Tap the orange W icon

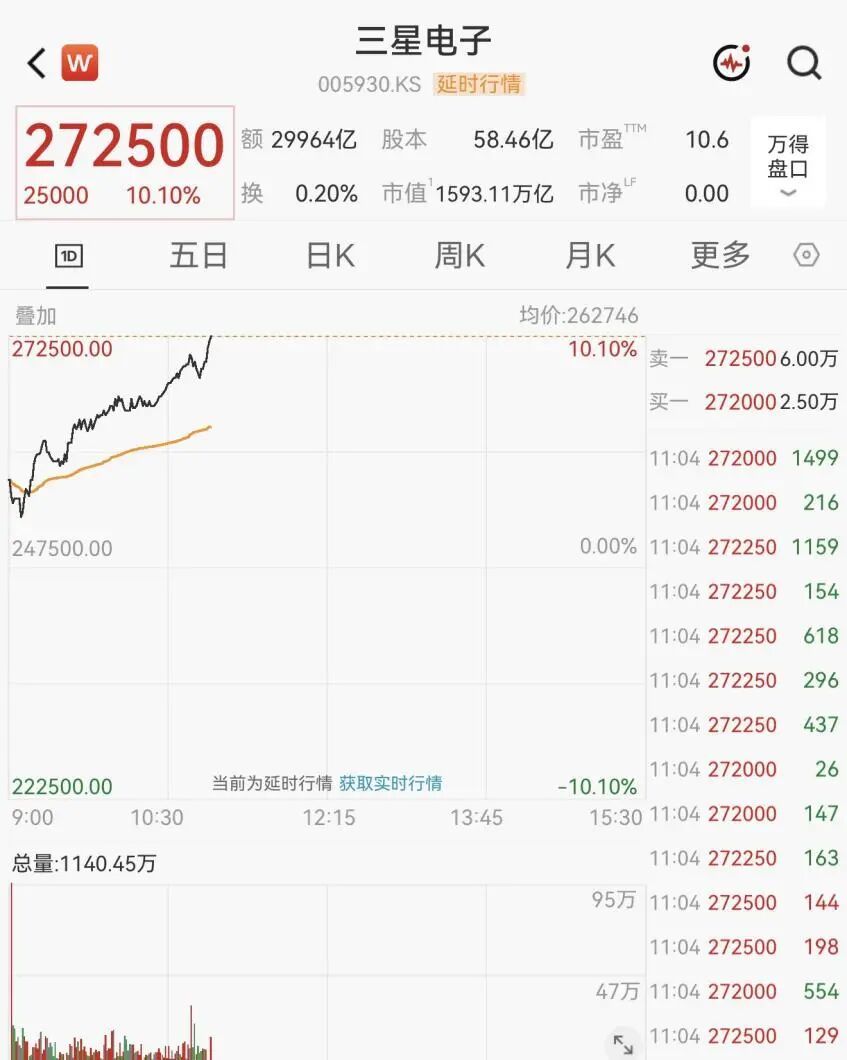click(x=80, y=63)
